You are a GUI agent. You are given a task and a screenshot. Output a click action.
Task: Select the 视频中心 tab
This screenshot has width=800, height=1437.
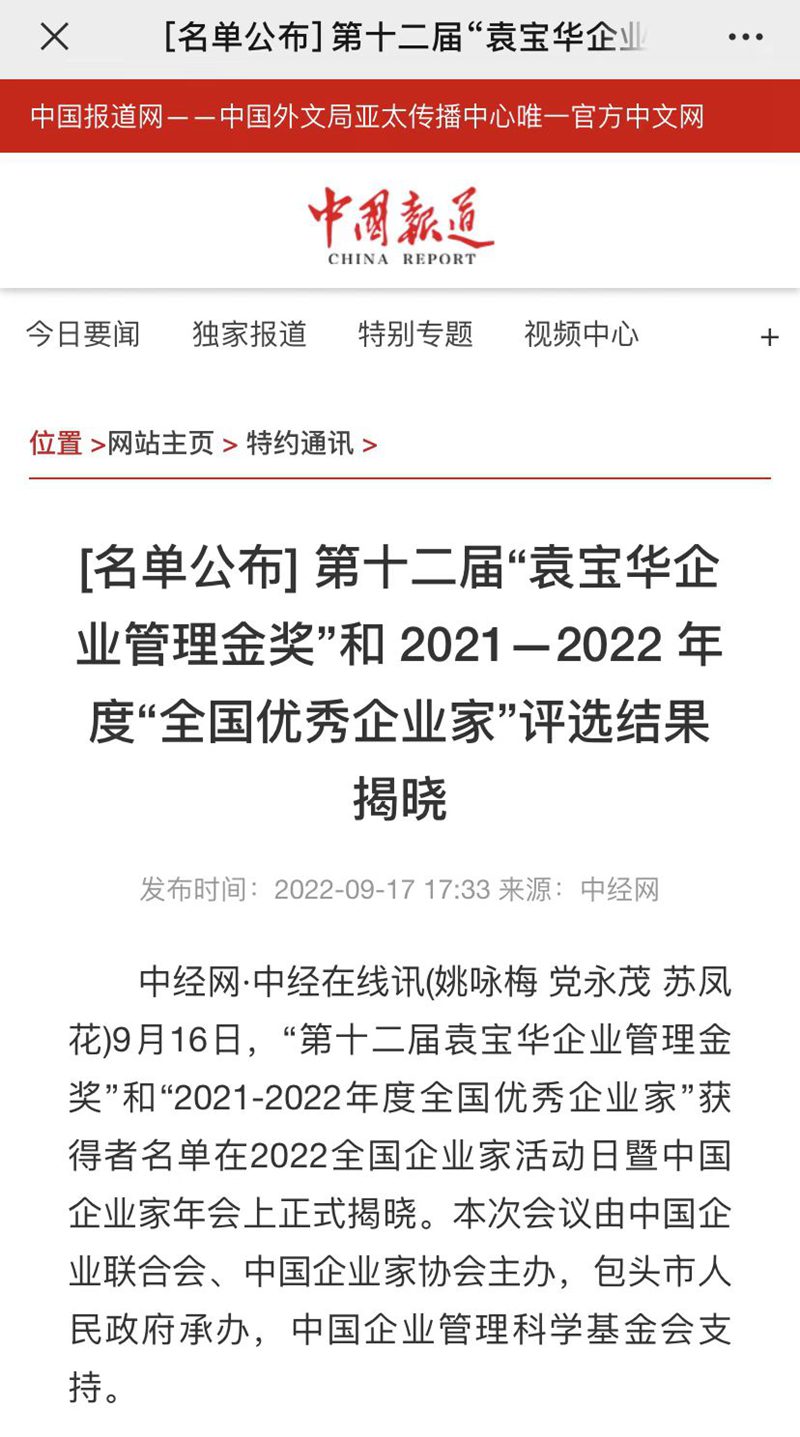(581, 334)
